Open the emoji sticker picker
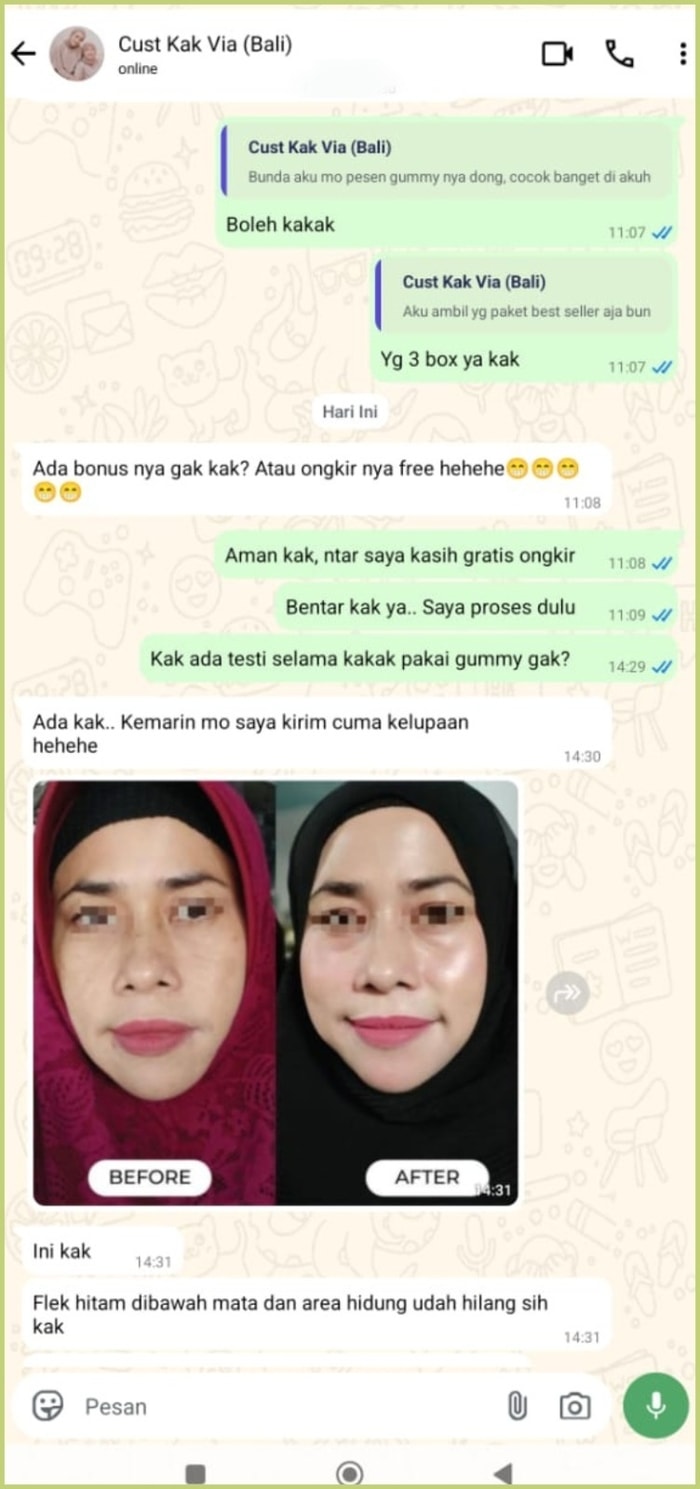Image resolution: width=700 pixels, height=1489 pixels. click(47, 1406)
